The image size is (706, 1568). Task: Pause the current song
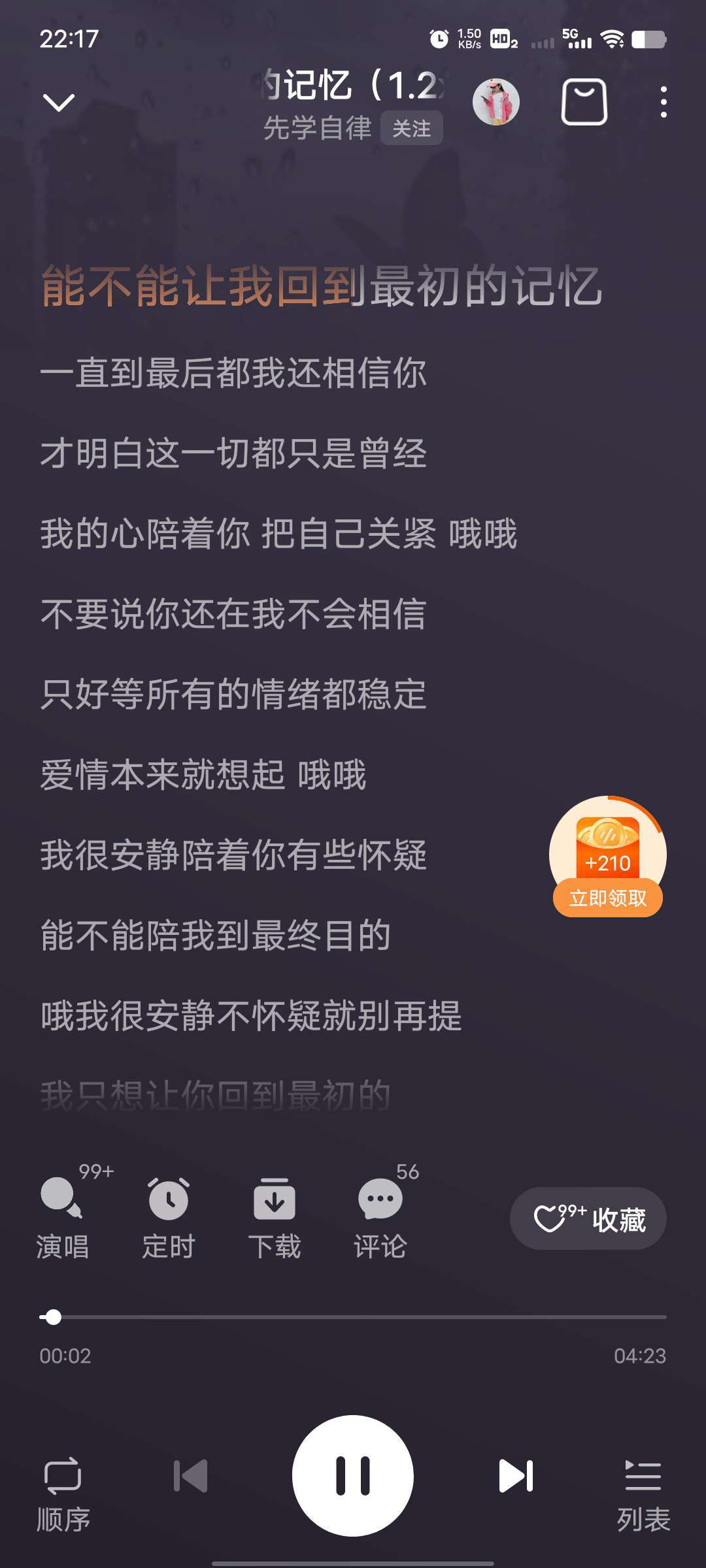(x=353, y=1476)
